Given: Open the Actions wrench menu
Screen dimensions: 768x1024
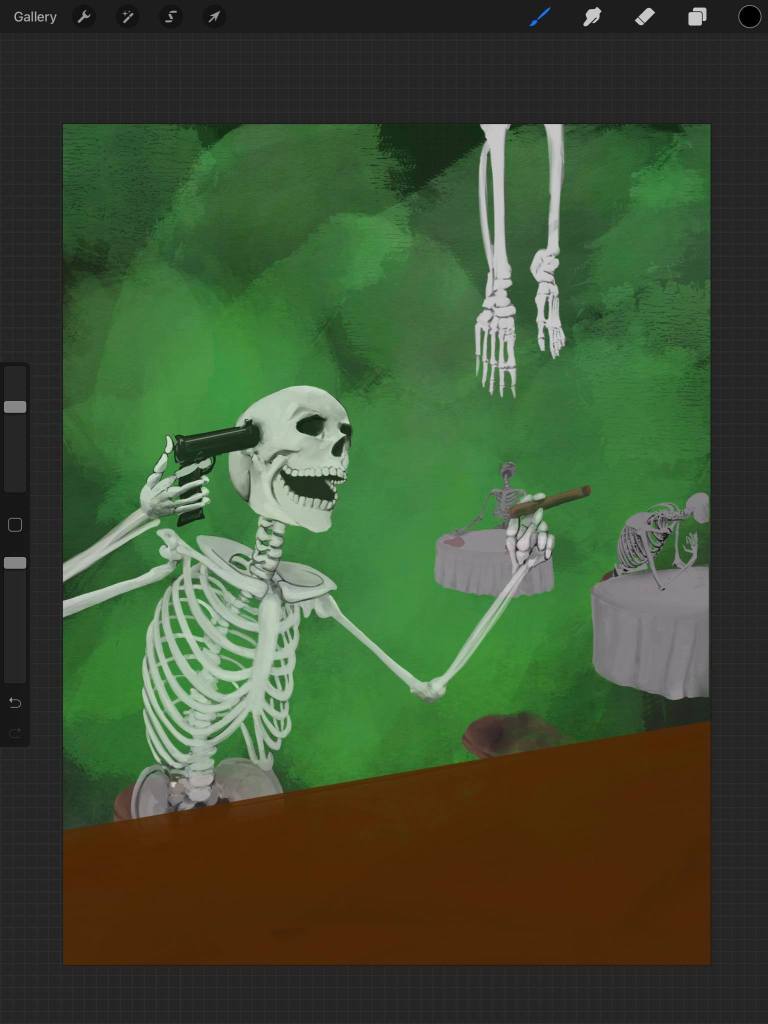Looking at the screenshot, I should (85, 17).
